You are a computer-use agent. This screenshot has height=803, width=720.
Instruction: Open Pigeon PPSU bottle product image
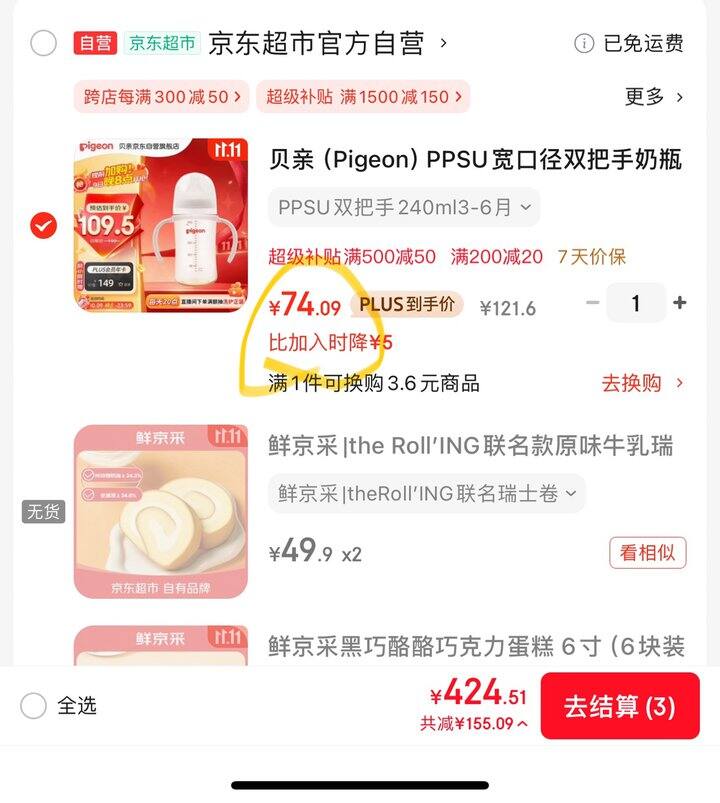(161, 225)
